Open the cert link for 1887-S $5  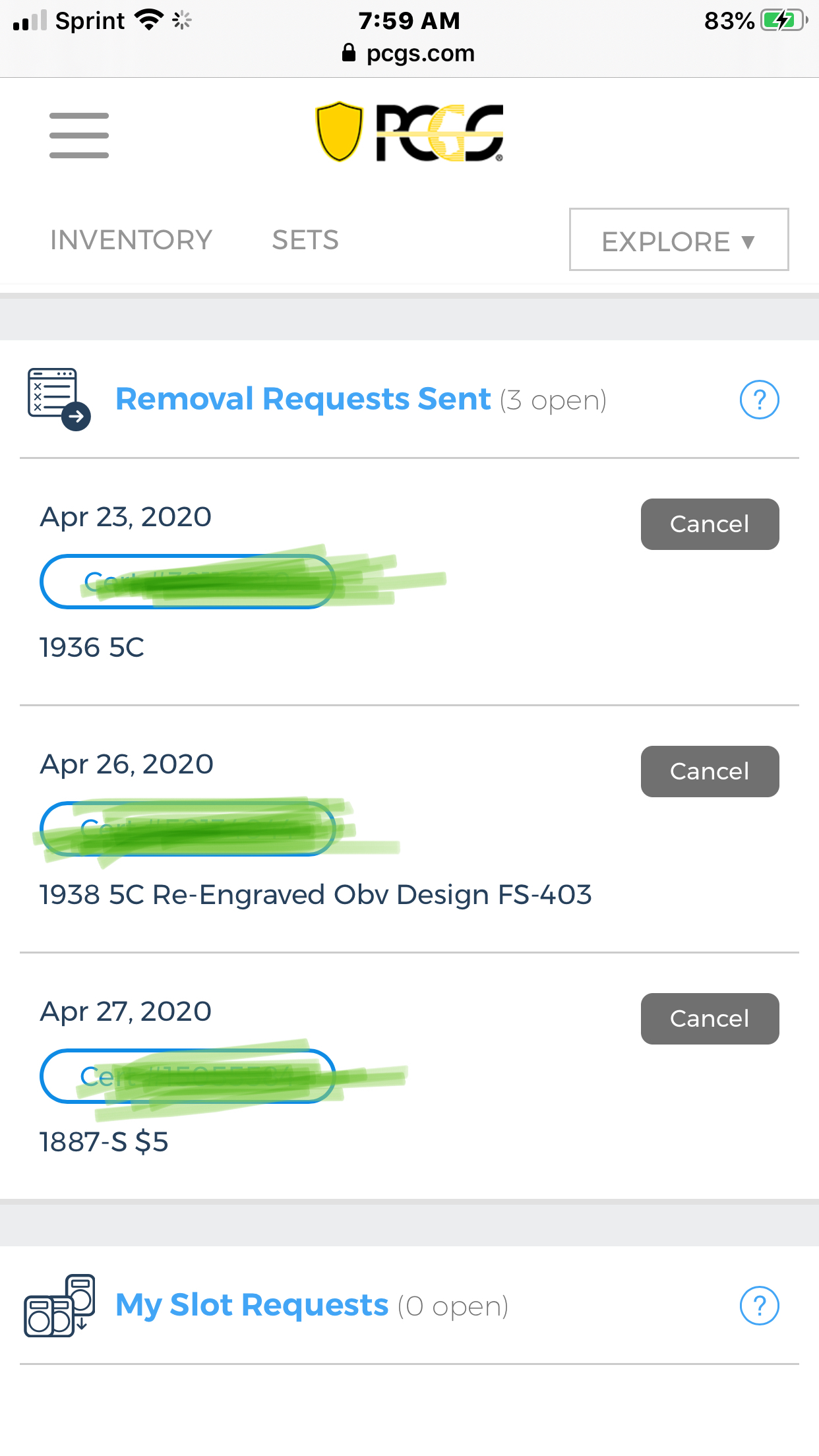tap(188, 1076)
